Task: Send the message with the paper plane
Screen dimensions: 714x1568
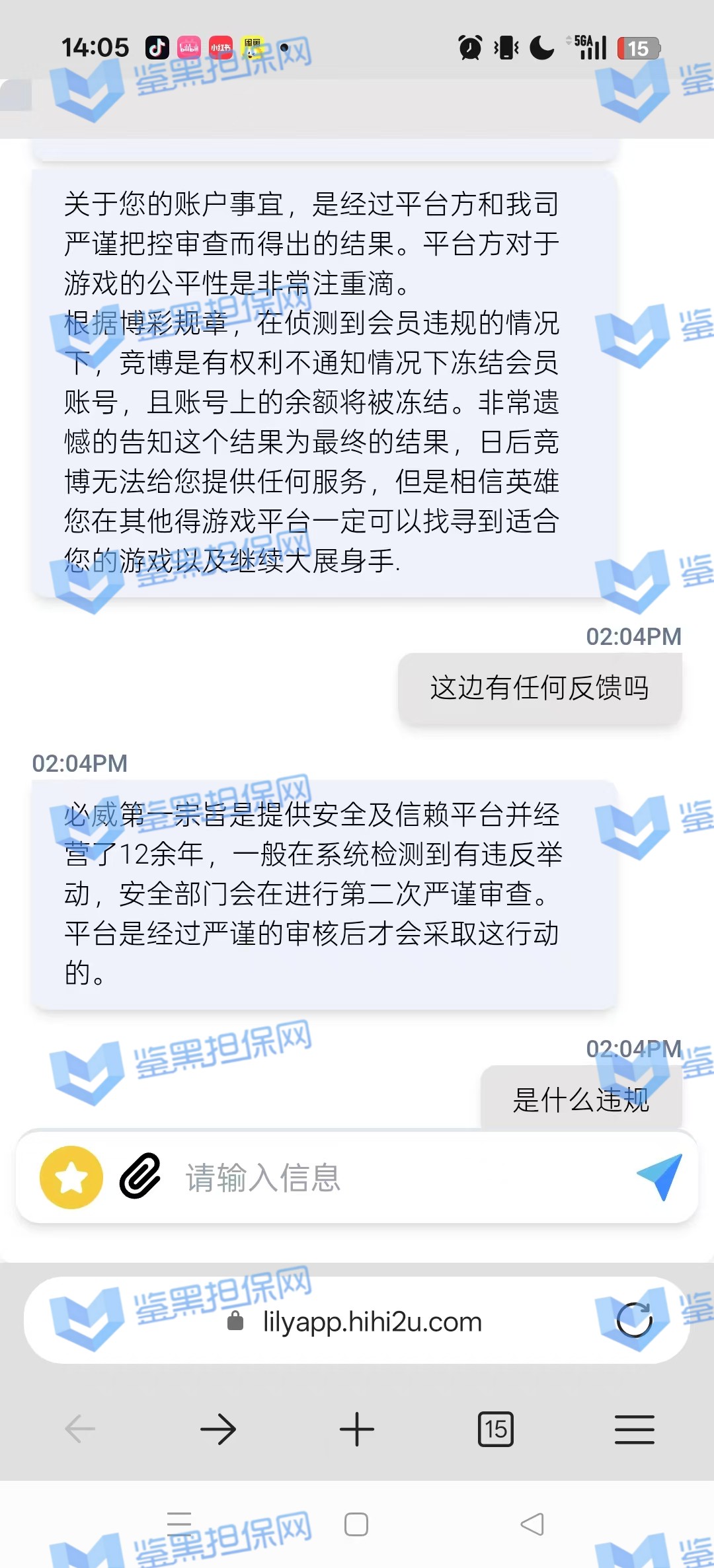Action: tap(659, 1177)
